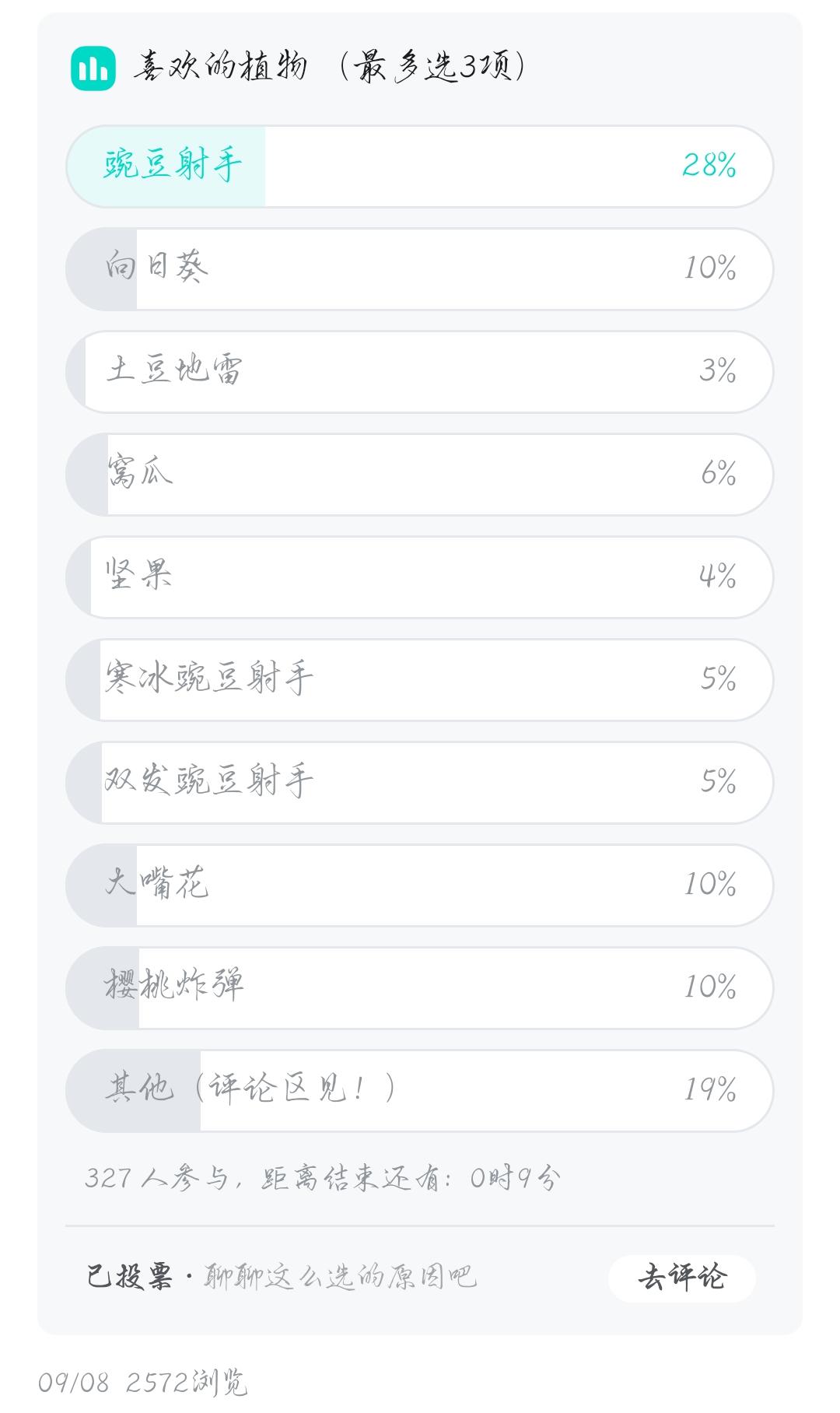840x1413 pixels.
Task: Tap the 大嘴花 poll option
Action: (x=420, y=885)
